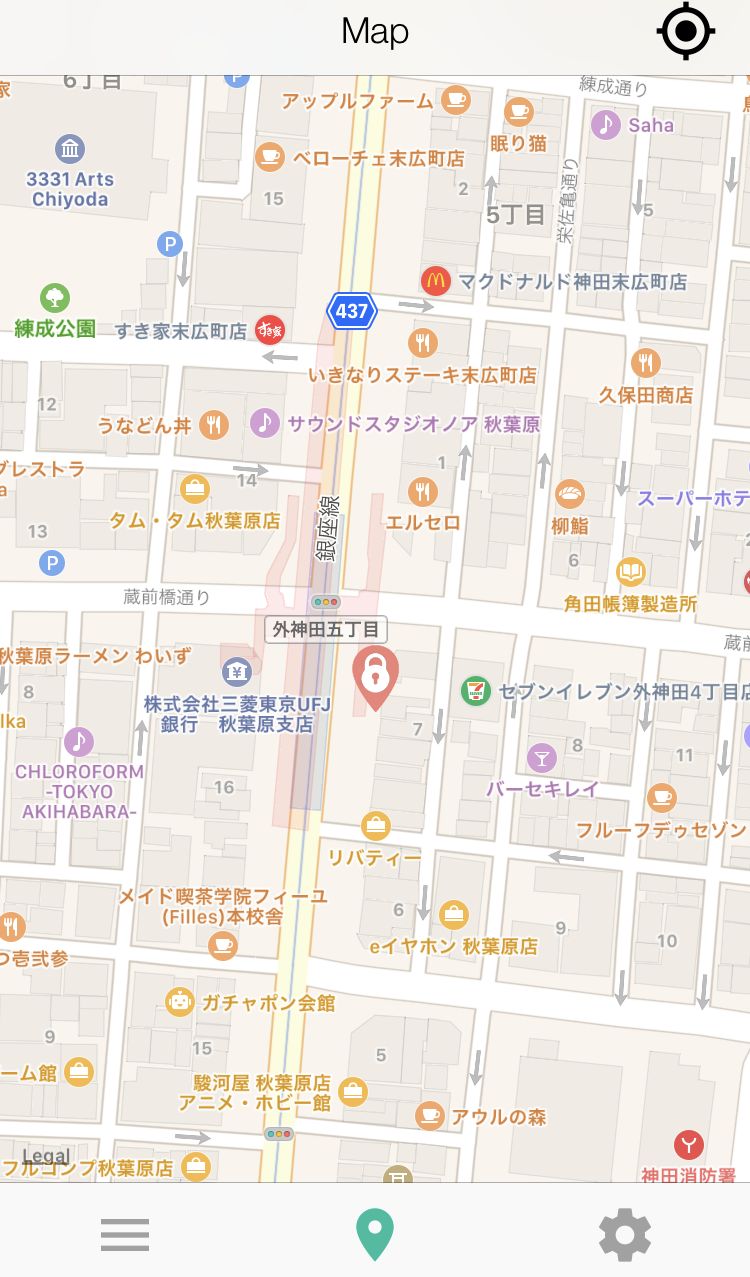Switch to the map pin tab

[x=375, y=1235]
